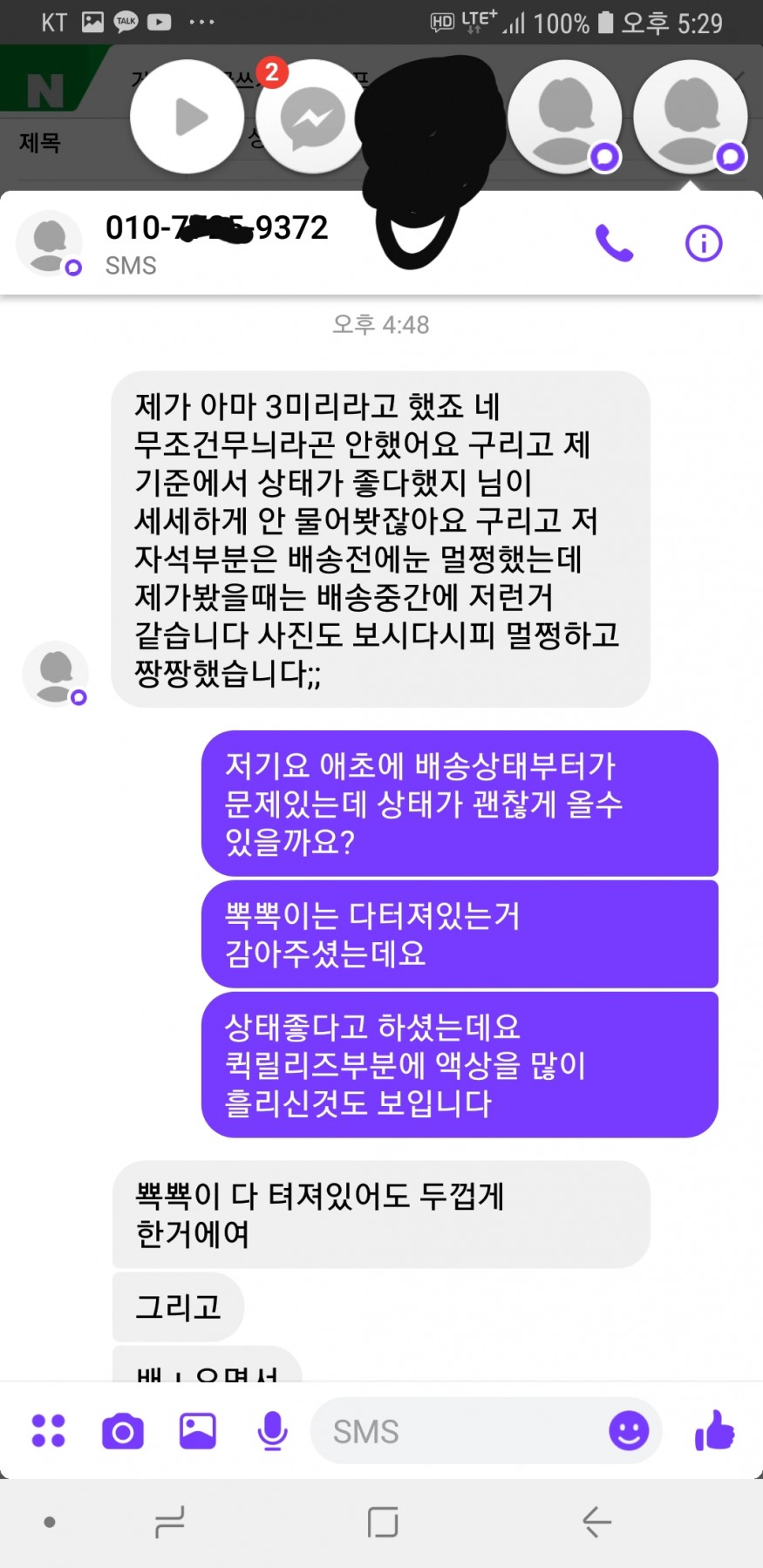Open the four-dot more options menu
Image resolution: width=763 pixels, height=1568 pixels.
[x=48, y=1430]
